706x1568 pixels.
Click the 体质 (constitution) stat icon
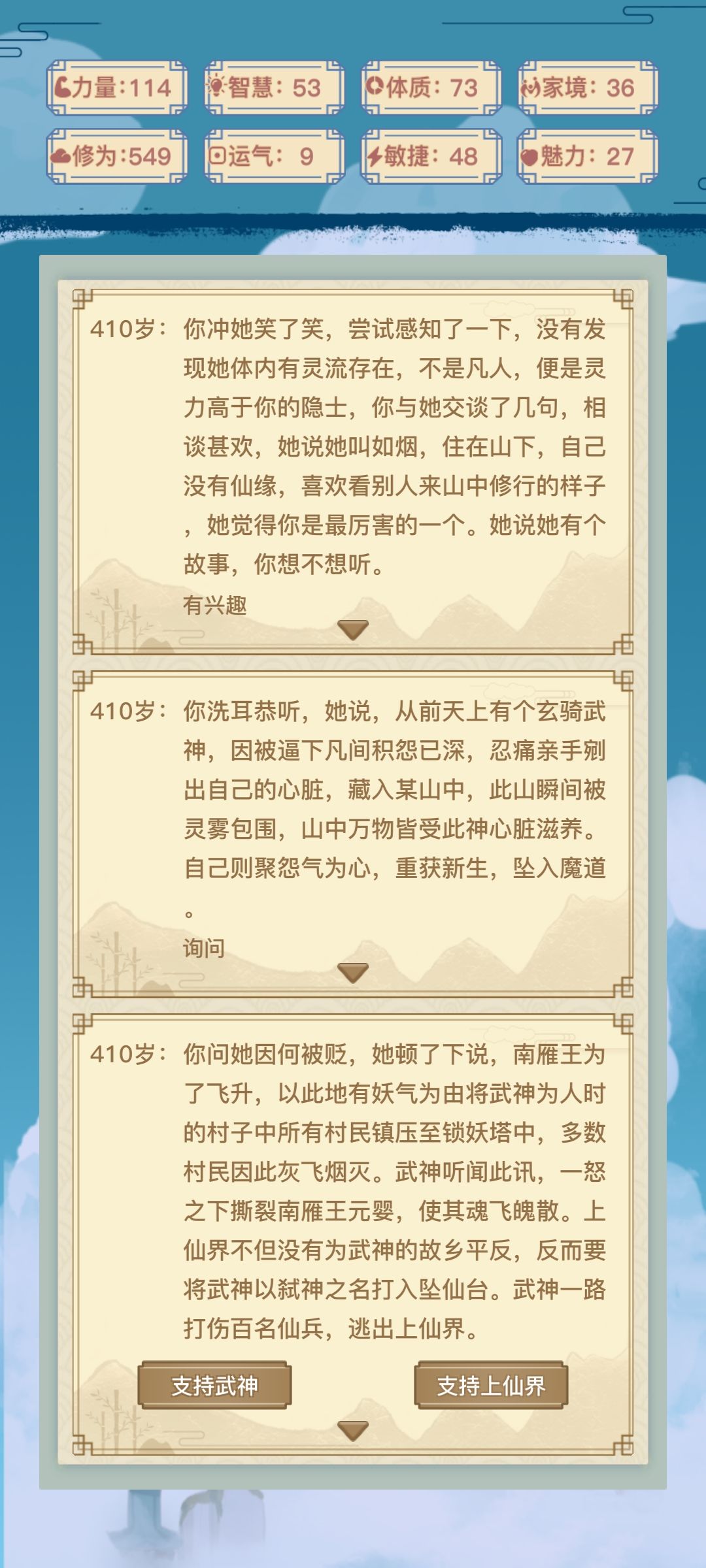click(x=374, y=85)
